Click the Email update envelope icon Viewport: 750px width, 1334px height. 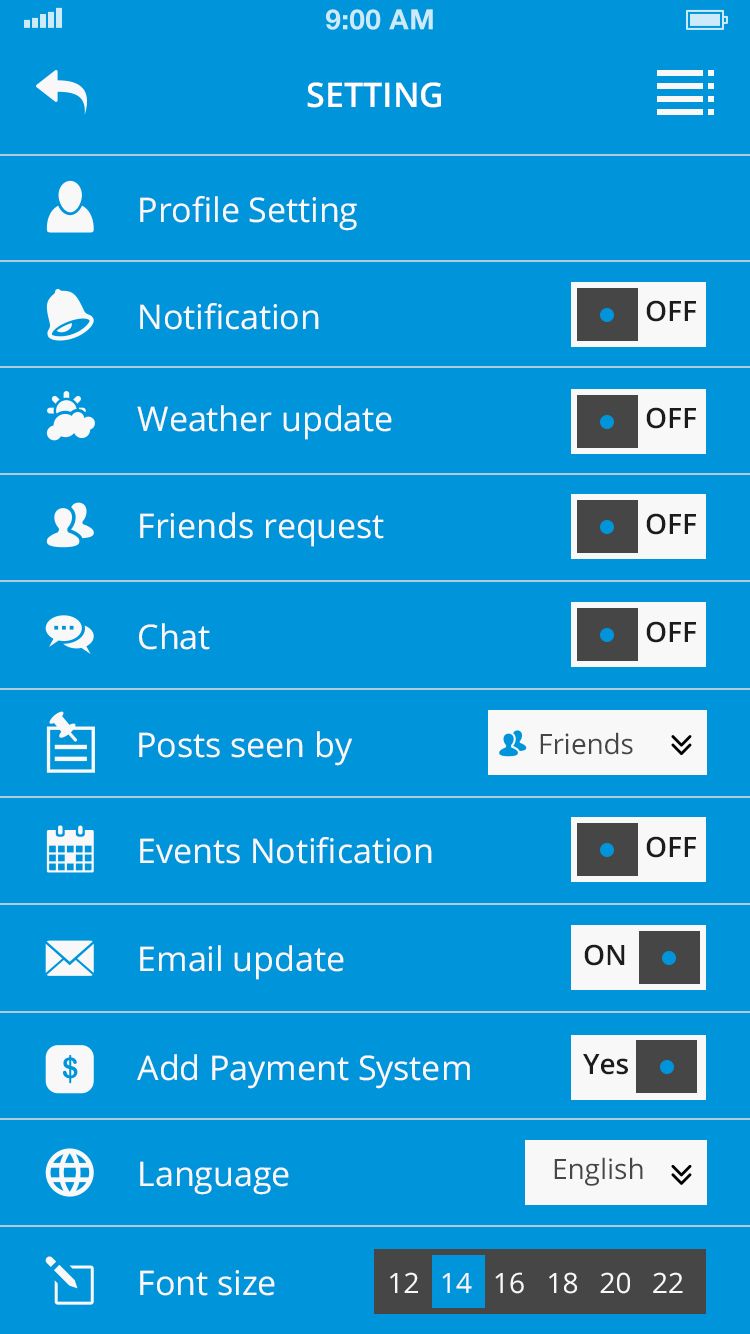click(69, 958)
